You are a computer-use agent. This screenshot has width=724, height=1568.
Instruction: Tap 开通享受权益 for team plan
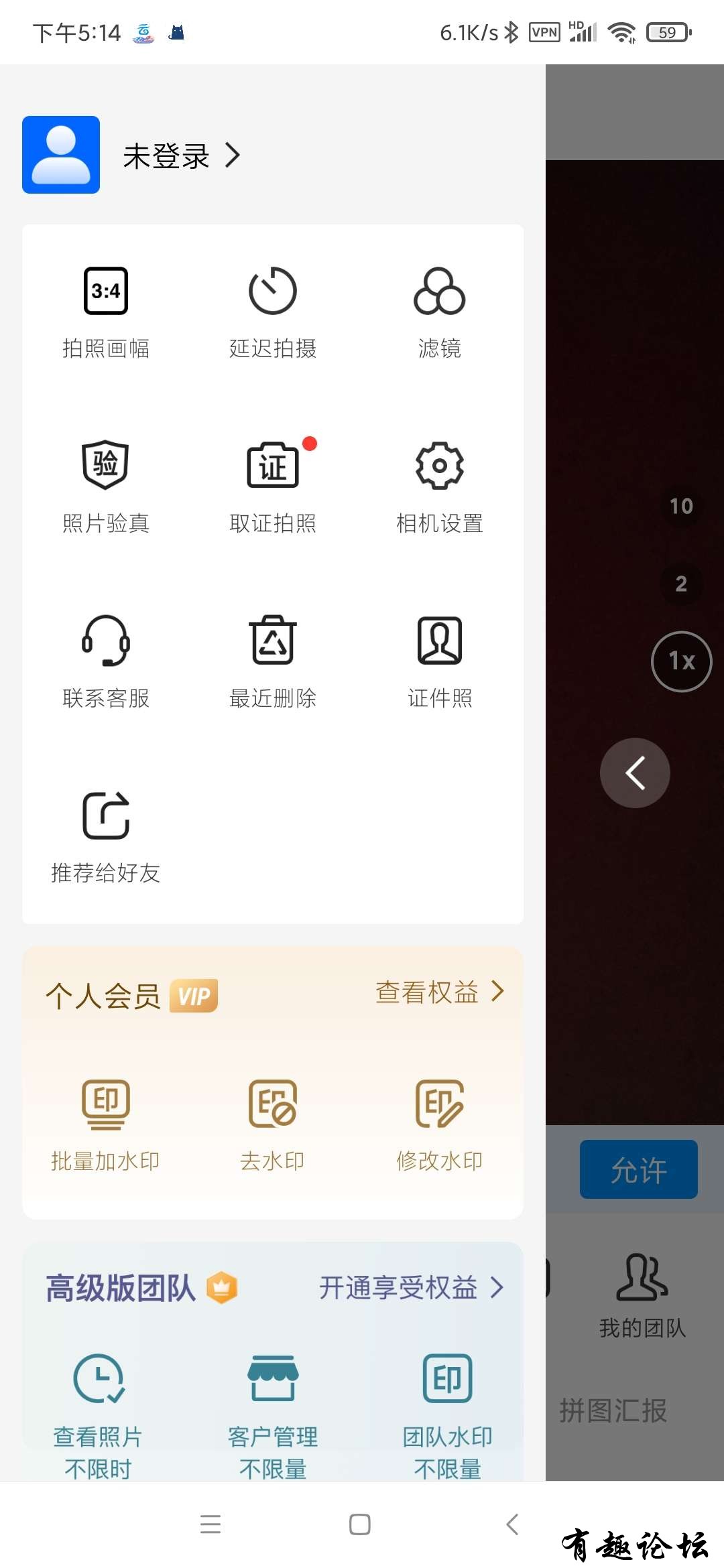[x=410, y=1287]
